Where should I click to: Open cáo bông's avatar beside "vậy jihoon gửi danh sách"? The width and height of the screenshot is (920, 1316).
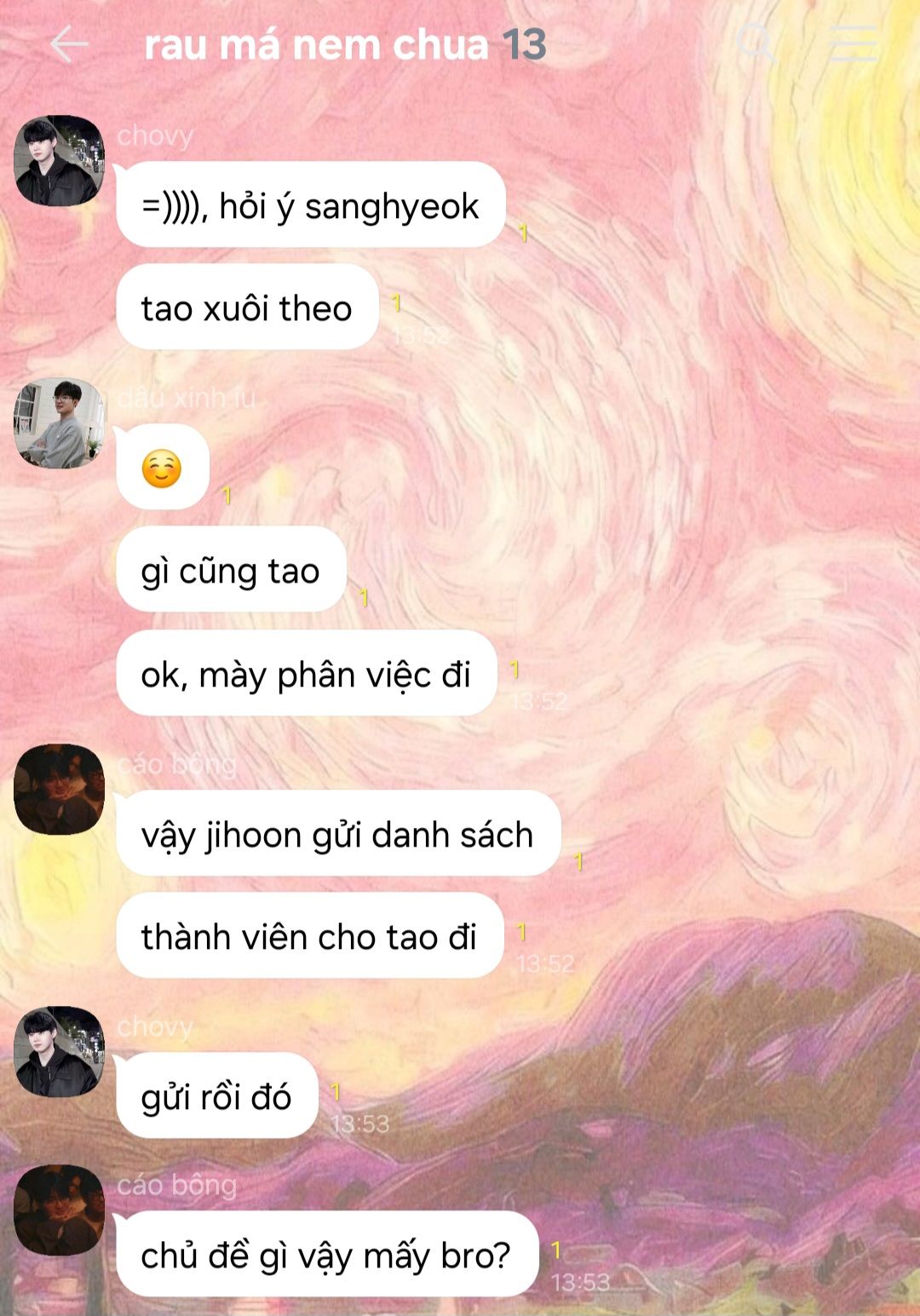59,789
